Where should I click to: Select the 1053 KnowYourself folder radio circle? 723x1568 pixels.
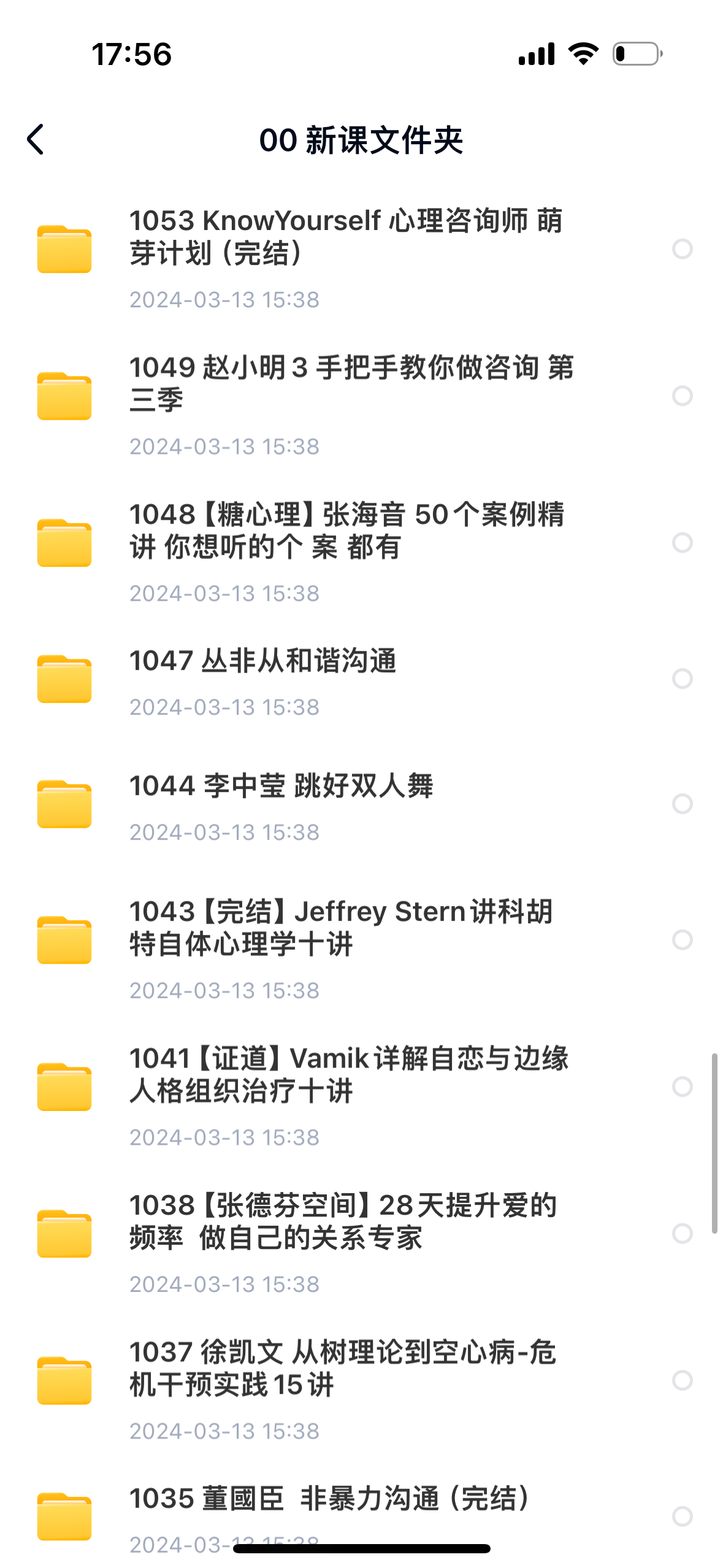(x=682, y=249)
